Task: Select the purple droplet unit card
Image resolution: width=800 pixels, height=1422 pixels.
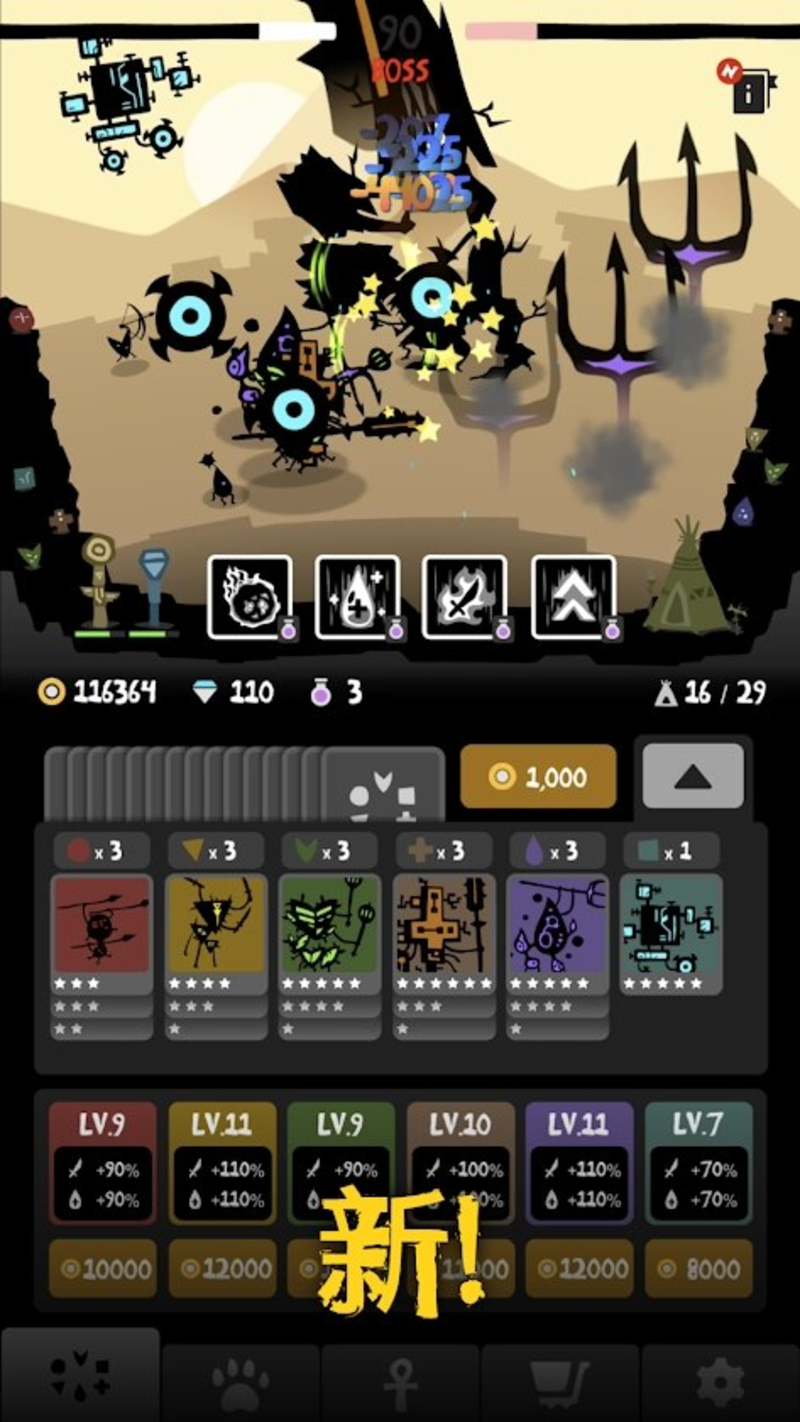Action: pos(557,925)
